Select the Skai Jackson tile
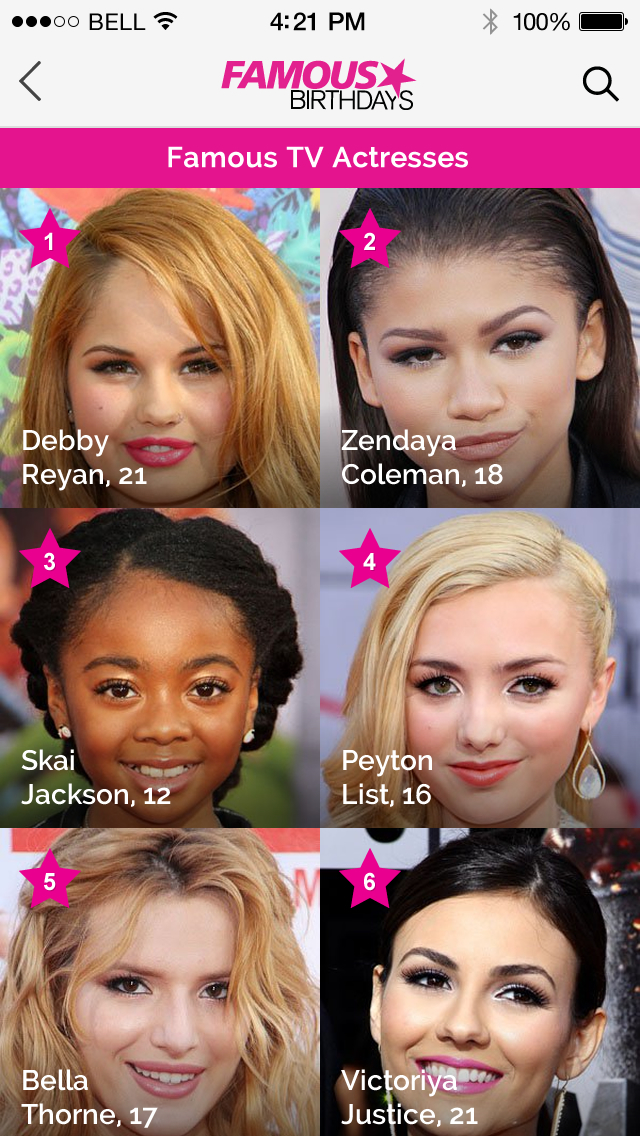640x1136 pixels. pos(160,668)
